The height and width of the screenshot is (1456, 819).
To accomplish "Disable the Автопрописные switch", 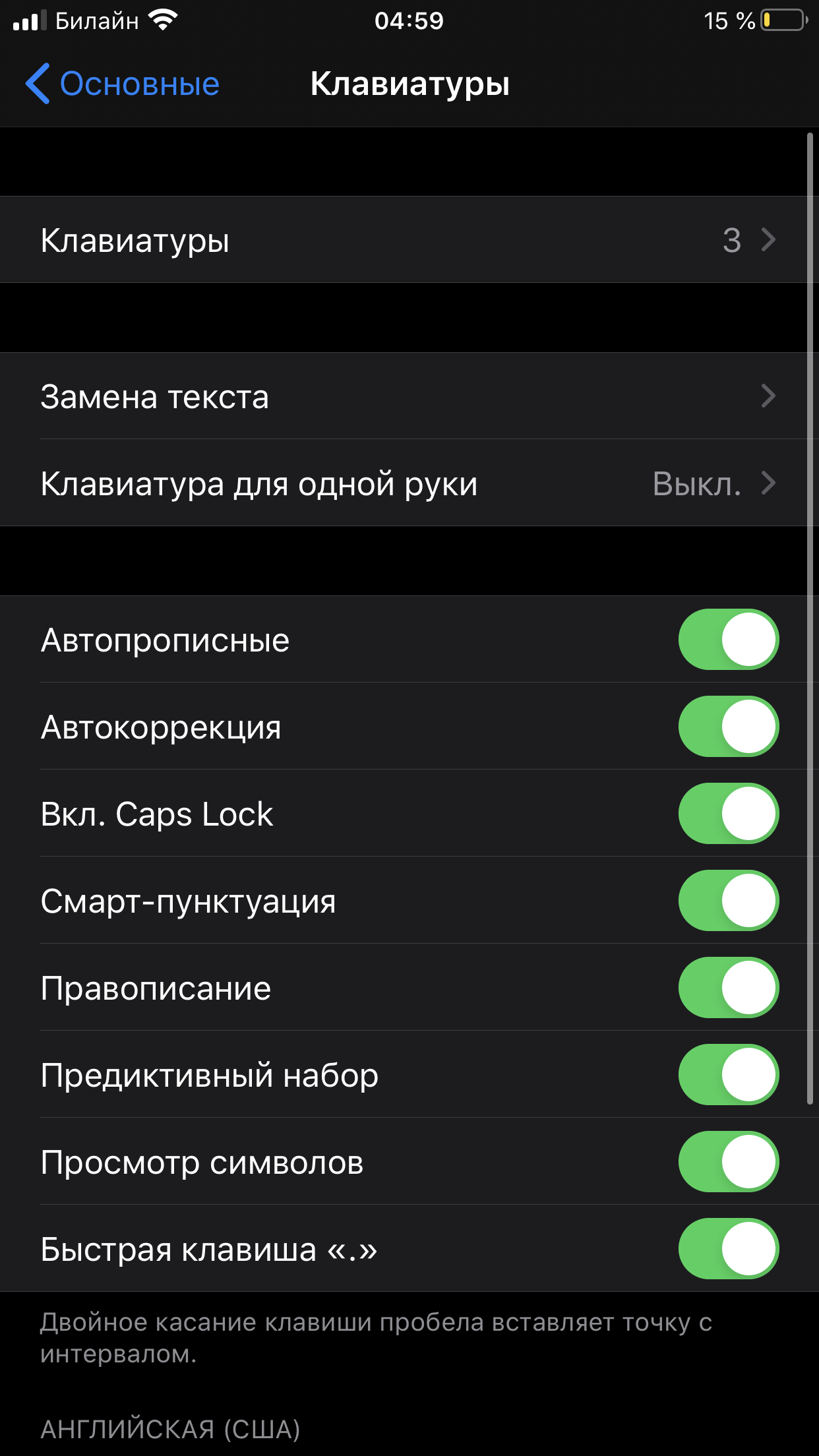I will point(728,640).
